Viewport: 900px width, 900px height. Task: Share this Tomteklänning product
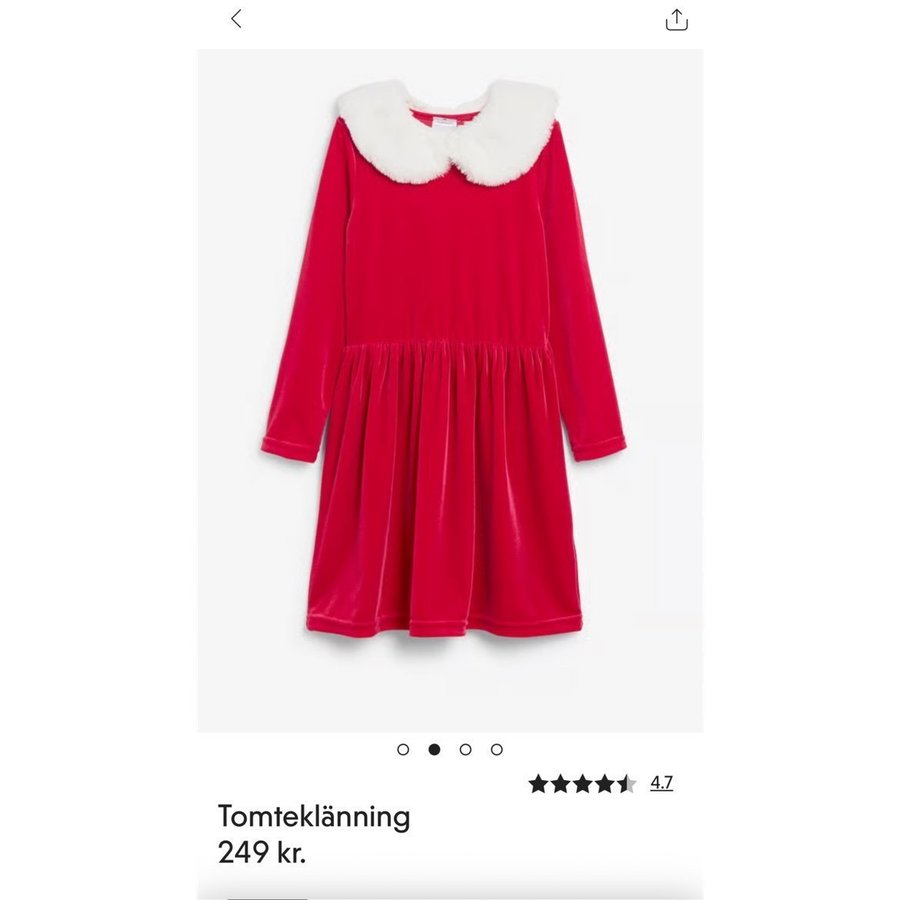tap(677, 19)
